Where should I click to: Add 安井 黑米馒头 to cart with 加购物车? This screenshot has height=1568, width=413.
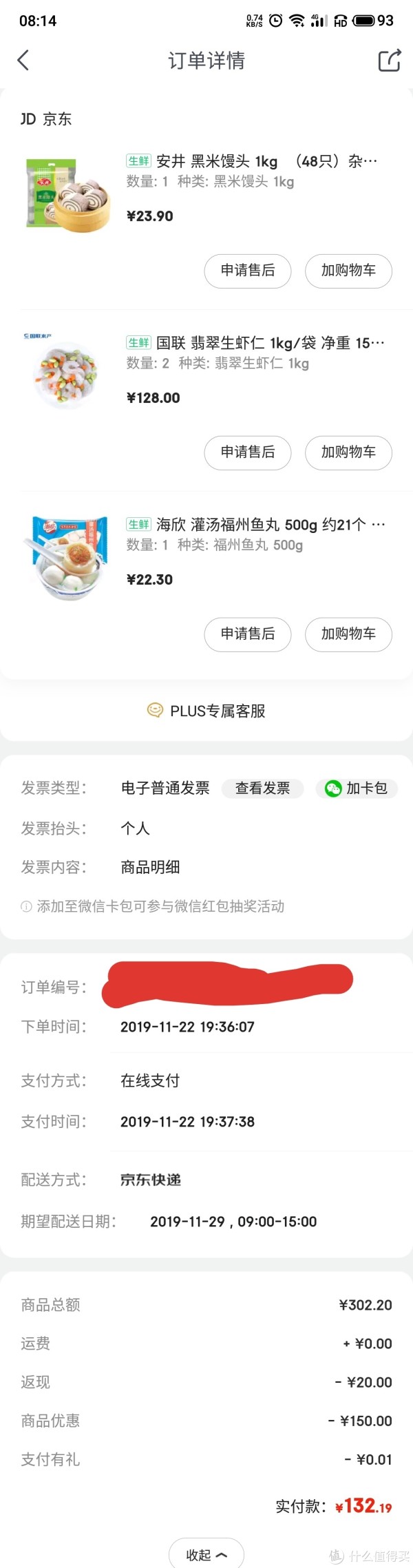(348, 271)
